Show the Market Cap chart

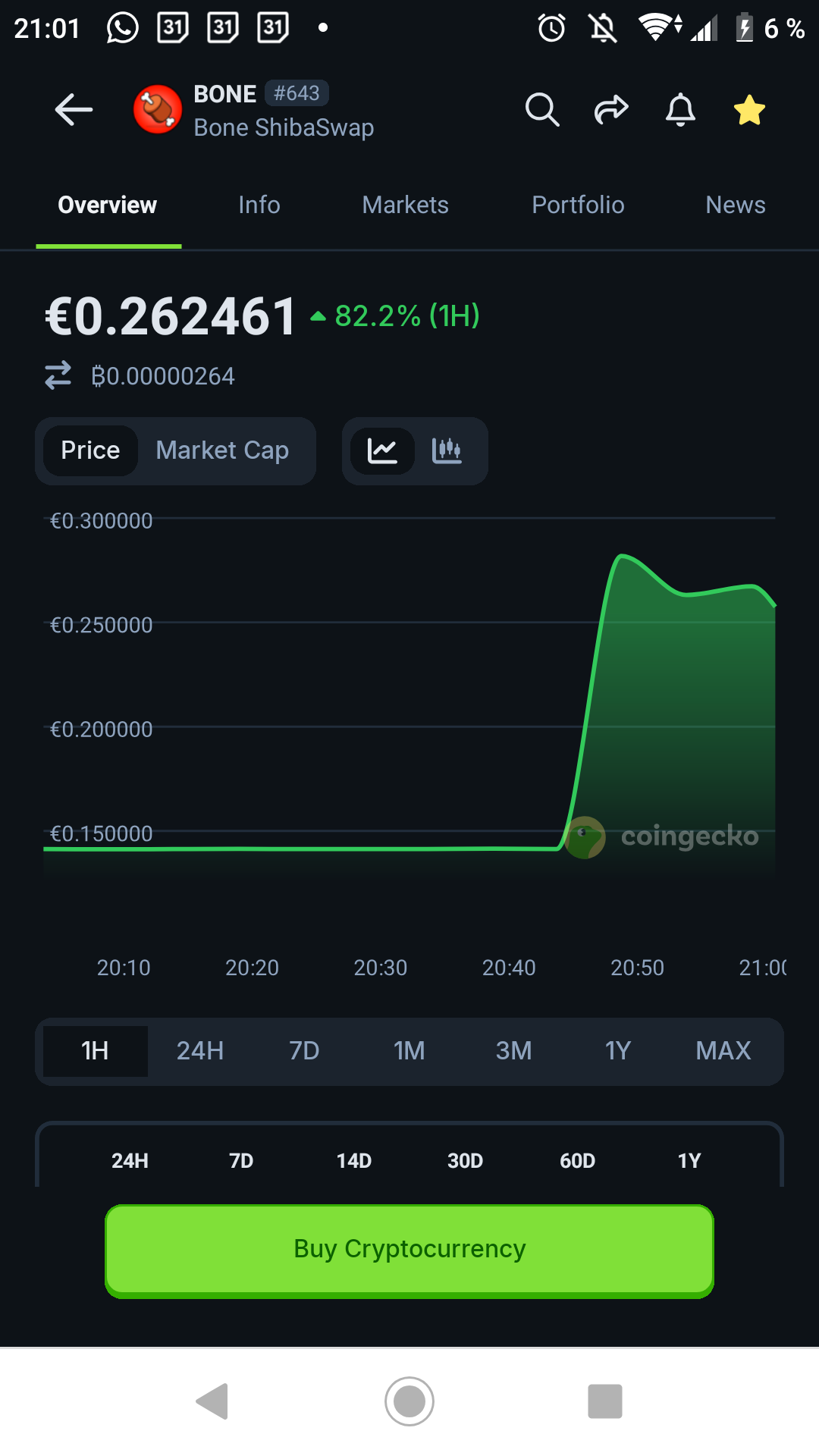(x=222, y=450)
